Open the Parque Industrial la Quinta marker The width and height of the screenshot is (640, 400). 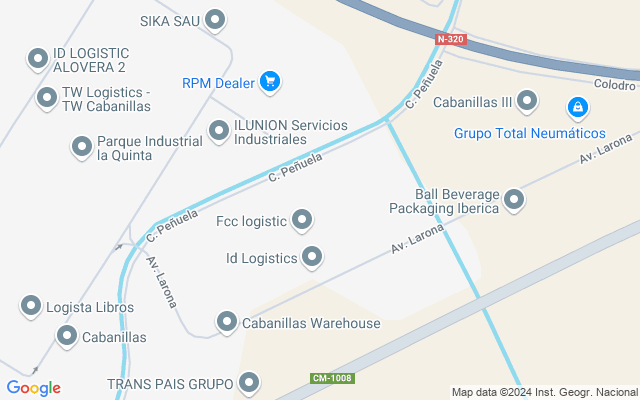(82, 148)
